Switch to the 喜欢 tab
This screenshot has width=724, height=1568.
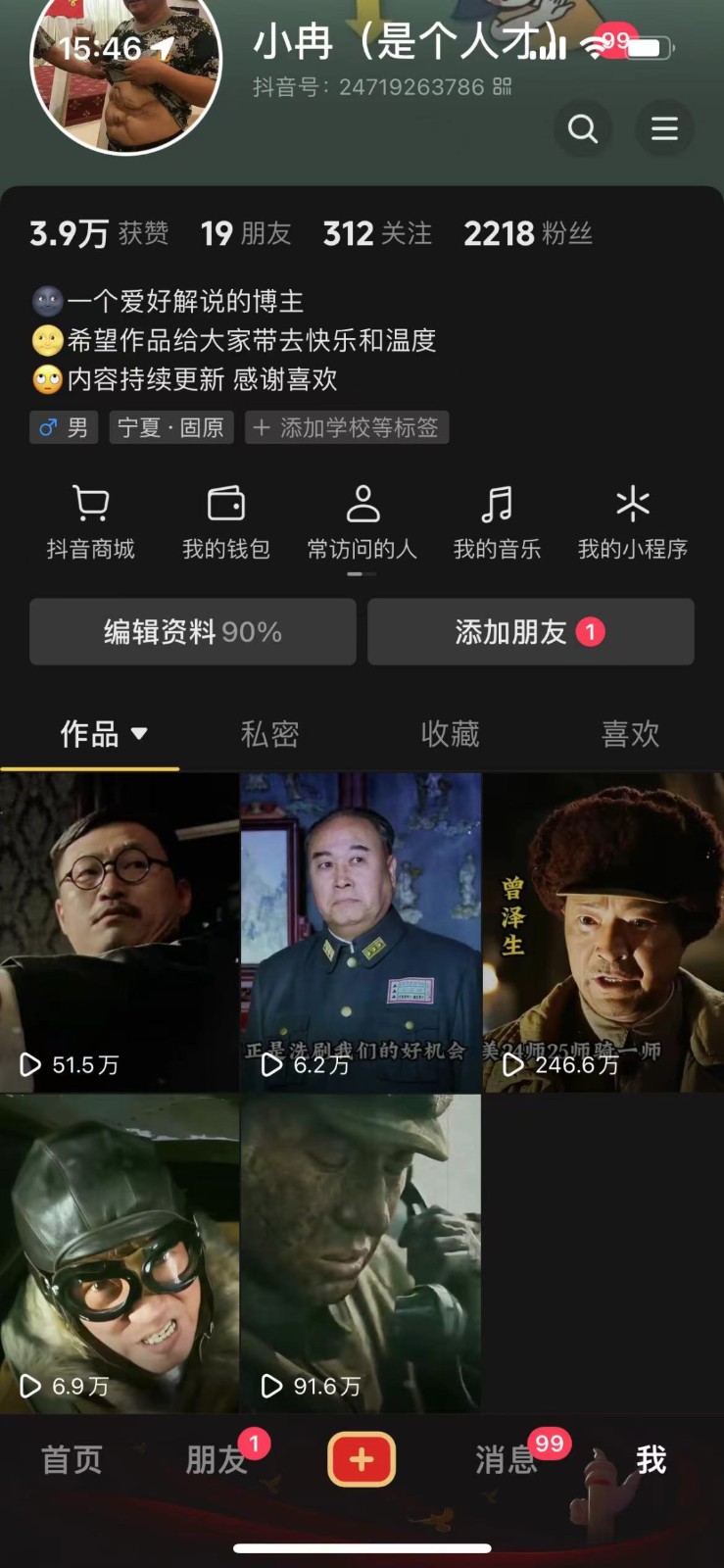pyautogui.click(x=630, y=734)
